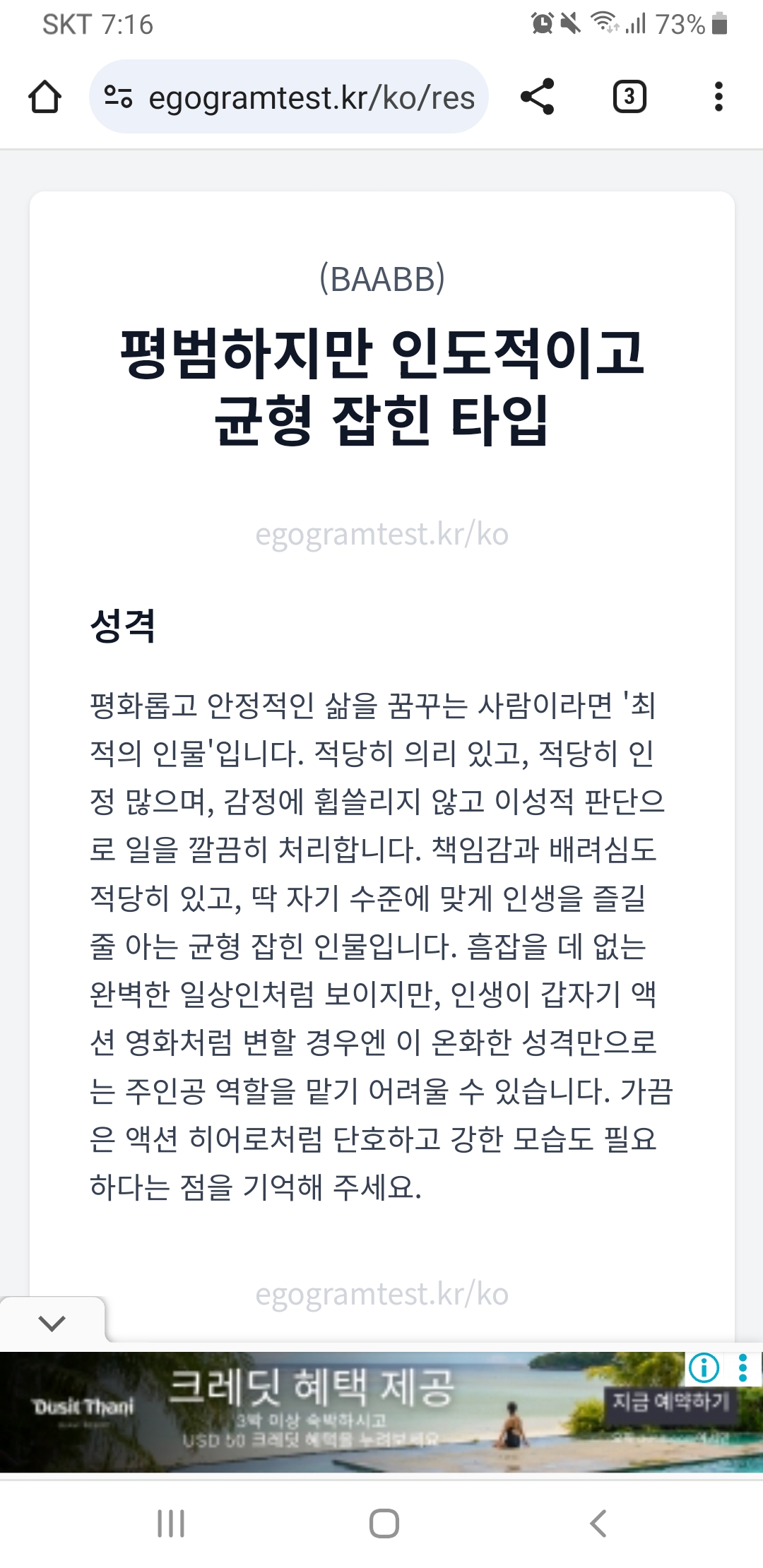Share this result page
This screenshot has height=1568, width=763.
[x=538, y=97]
